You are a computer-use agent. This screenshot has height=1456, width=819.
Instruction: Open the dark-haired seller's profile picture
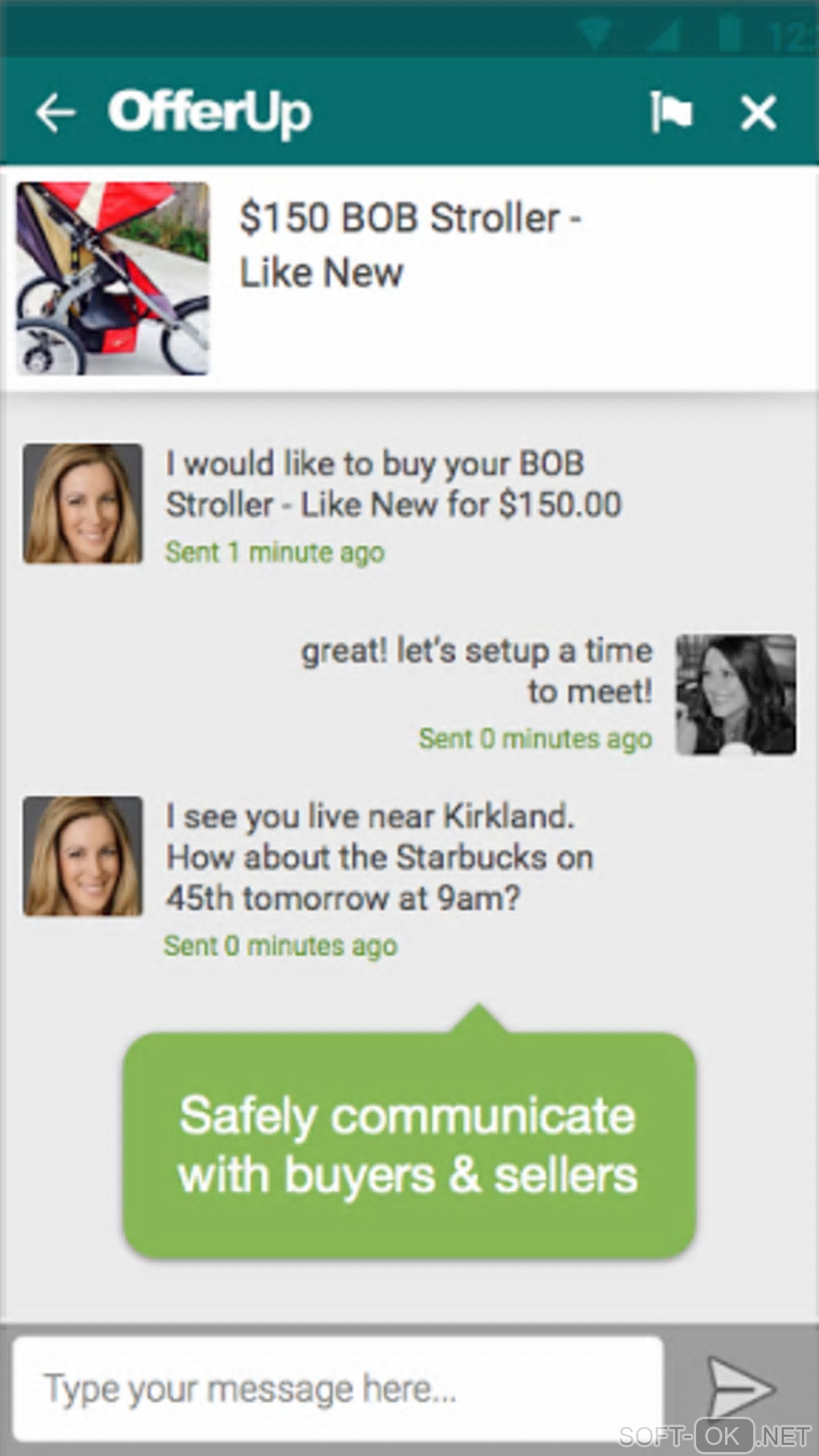[735, 695]
